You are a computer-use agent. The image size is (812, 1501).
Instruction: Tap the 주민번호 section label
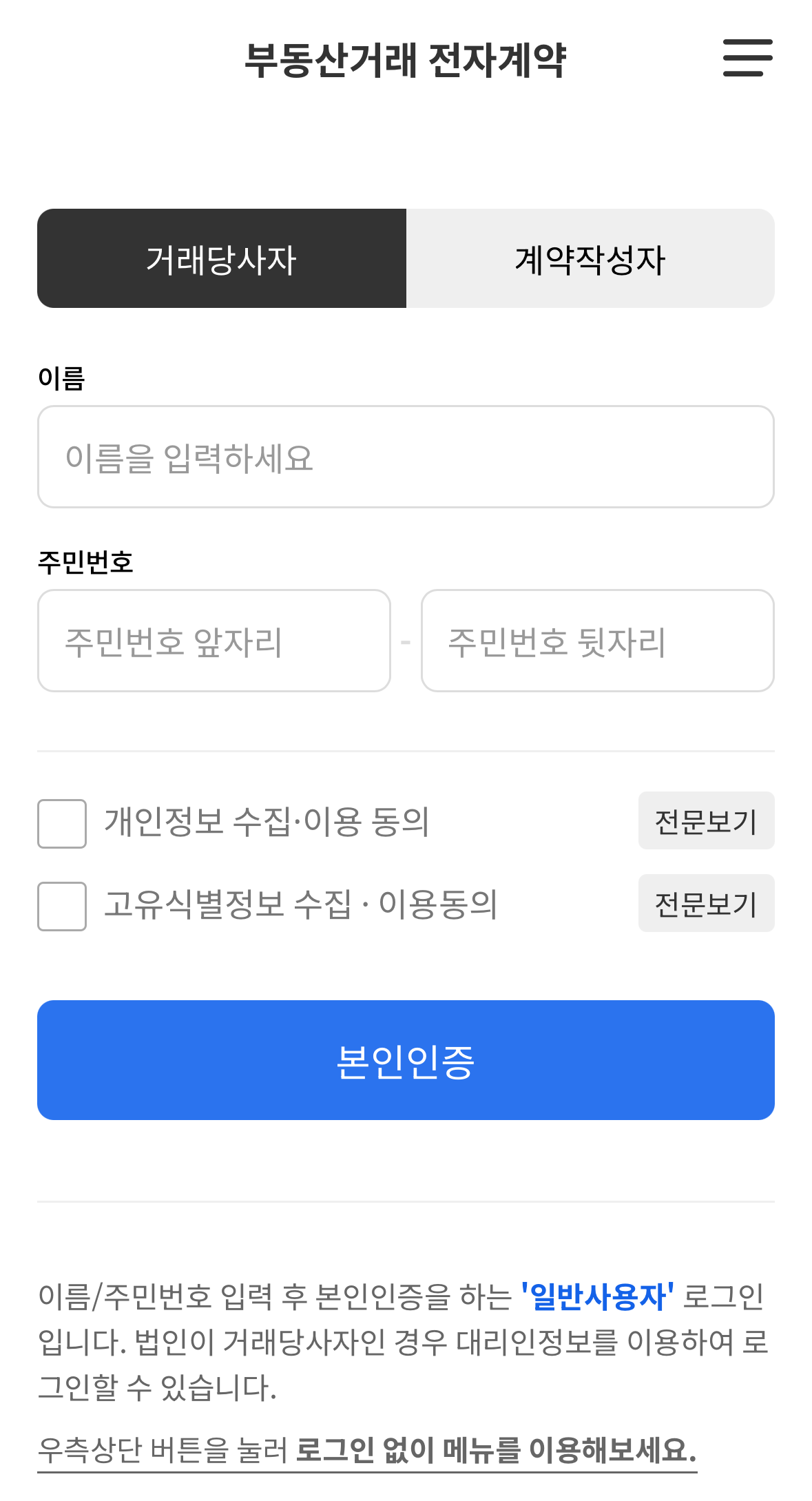click(x=86, y=563)
